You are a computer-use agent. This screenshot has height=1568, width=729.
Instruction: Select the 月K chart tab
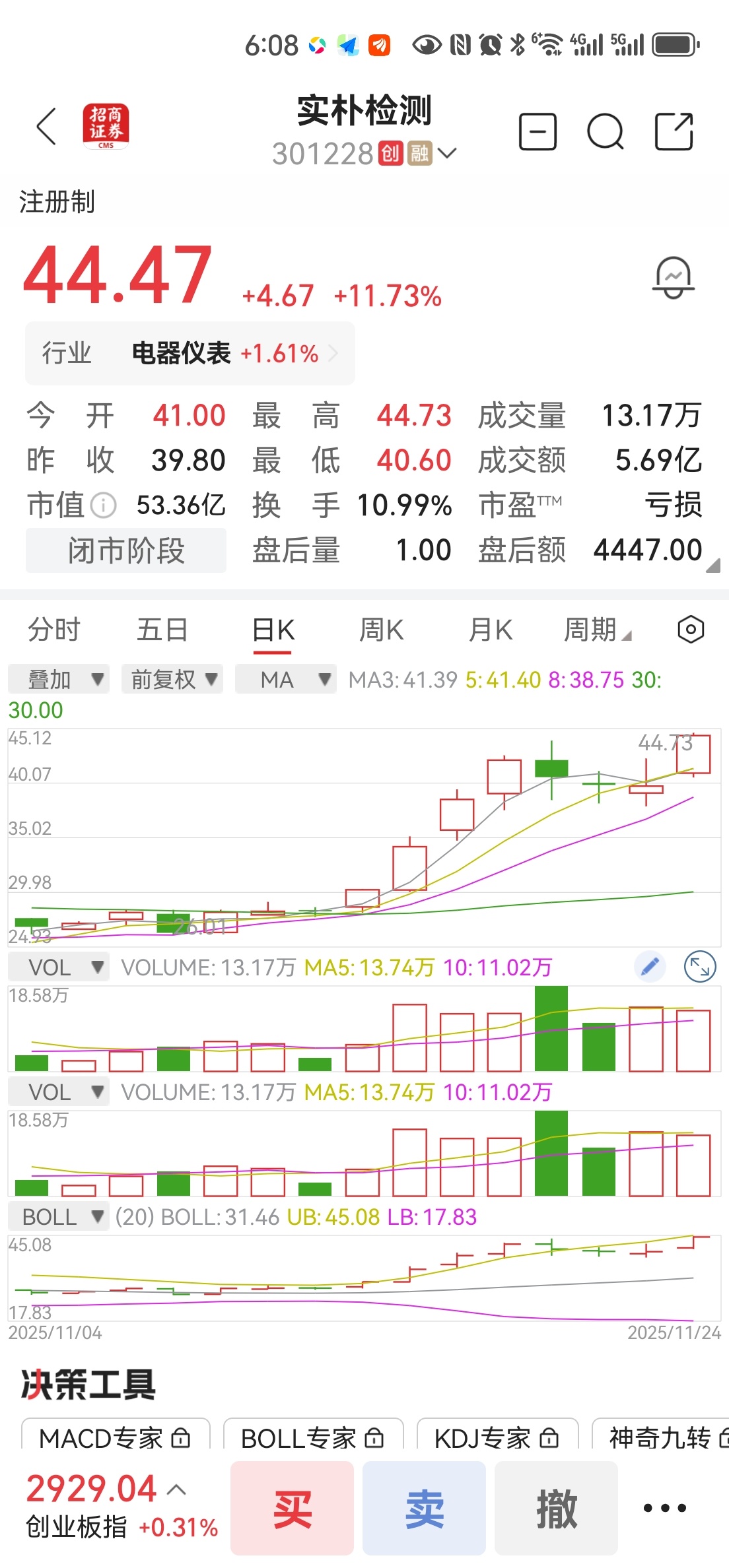pos(490,630)
